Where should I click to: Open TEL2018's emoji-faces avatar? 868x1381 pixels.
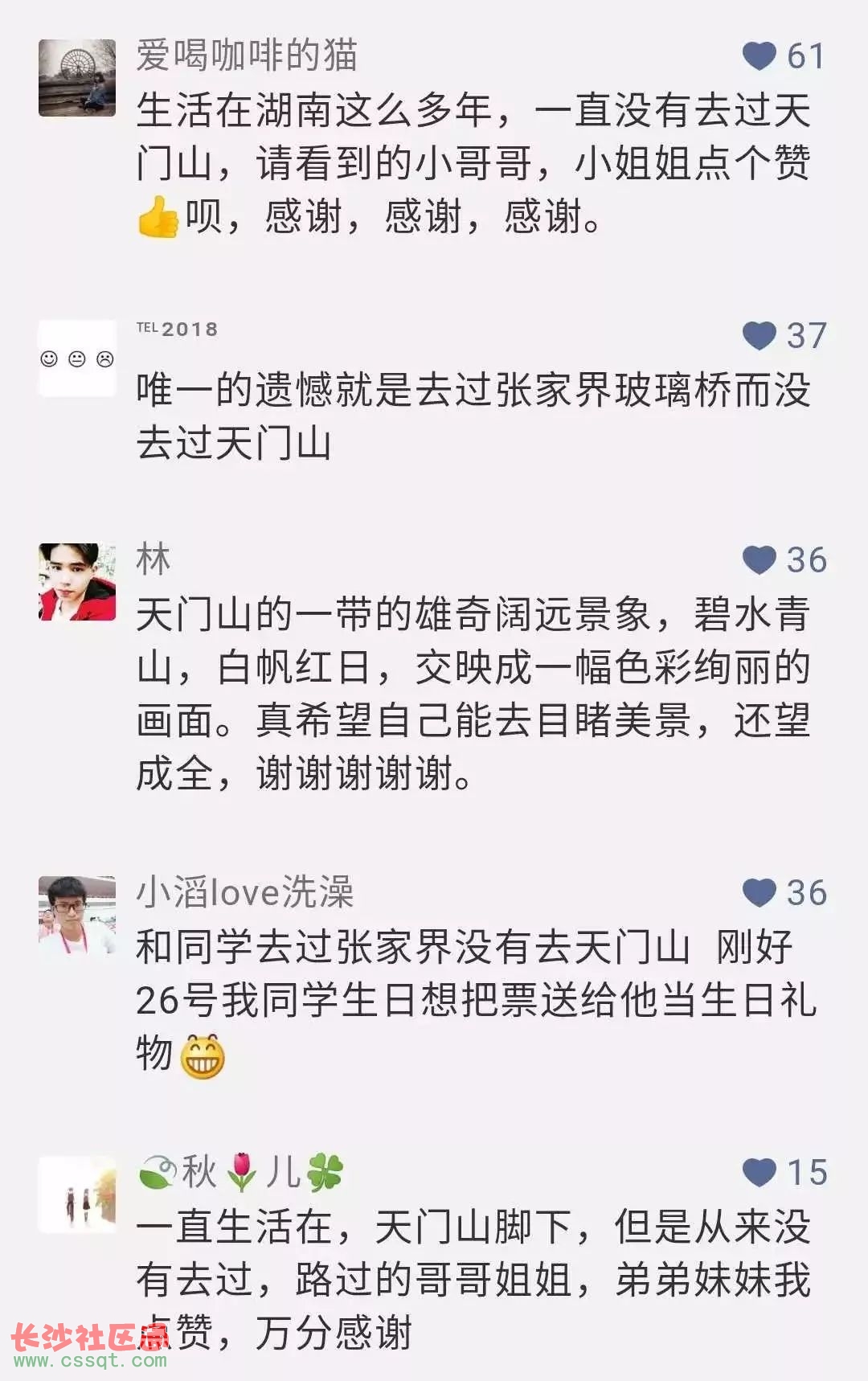point(77,359)
